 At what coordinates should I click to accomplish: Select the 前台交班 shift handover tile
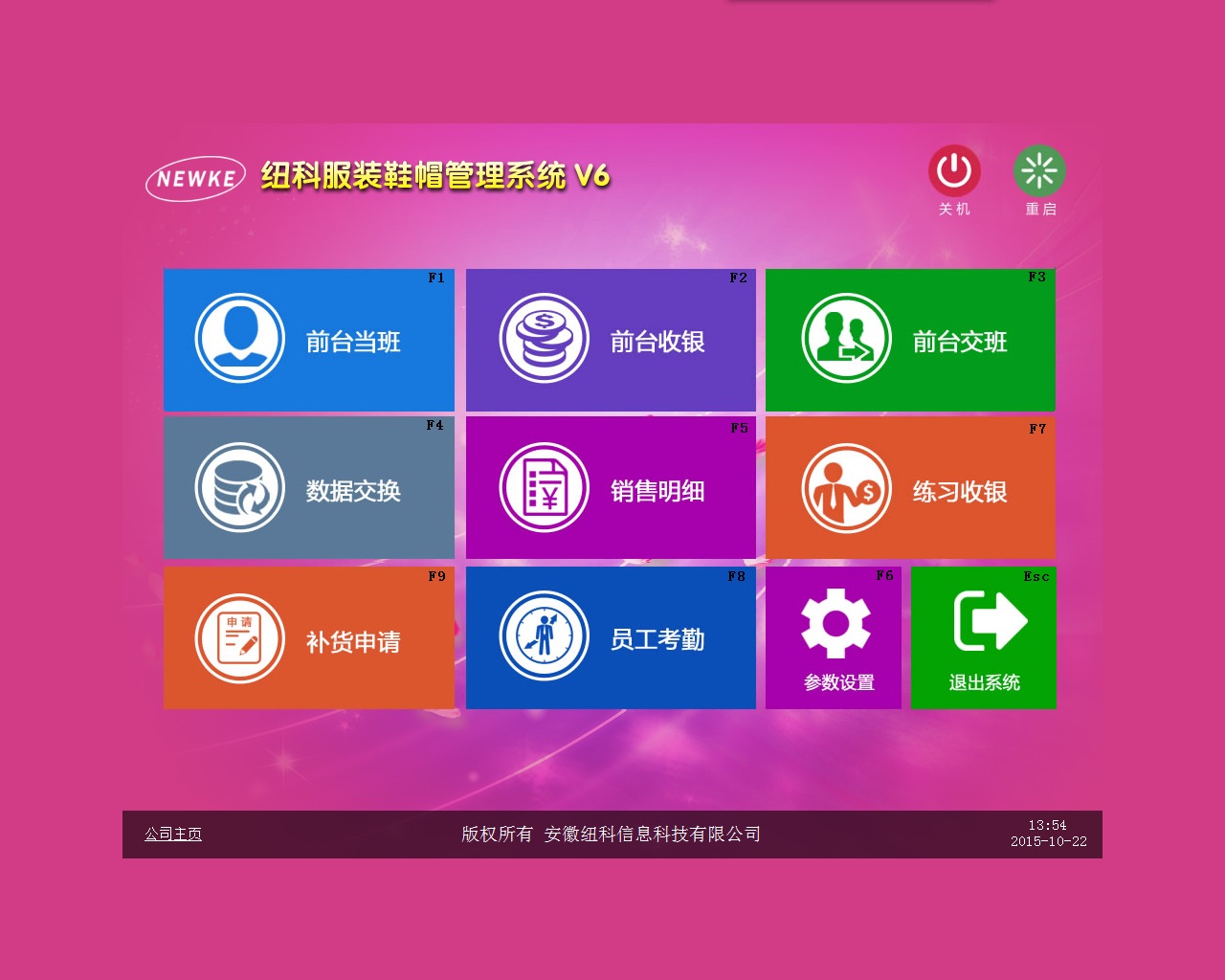click(x=910, y=340)
